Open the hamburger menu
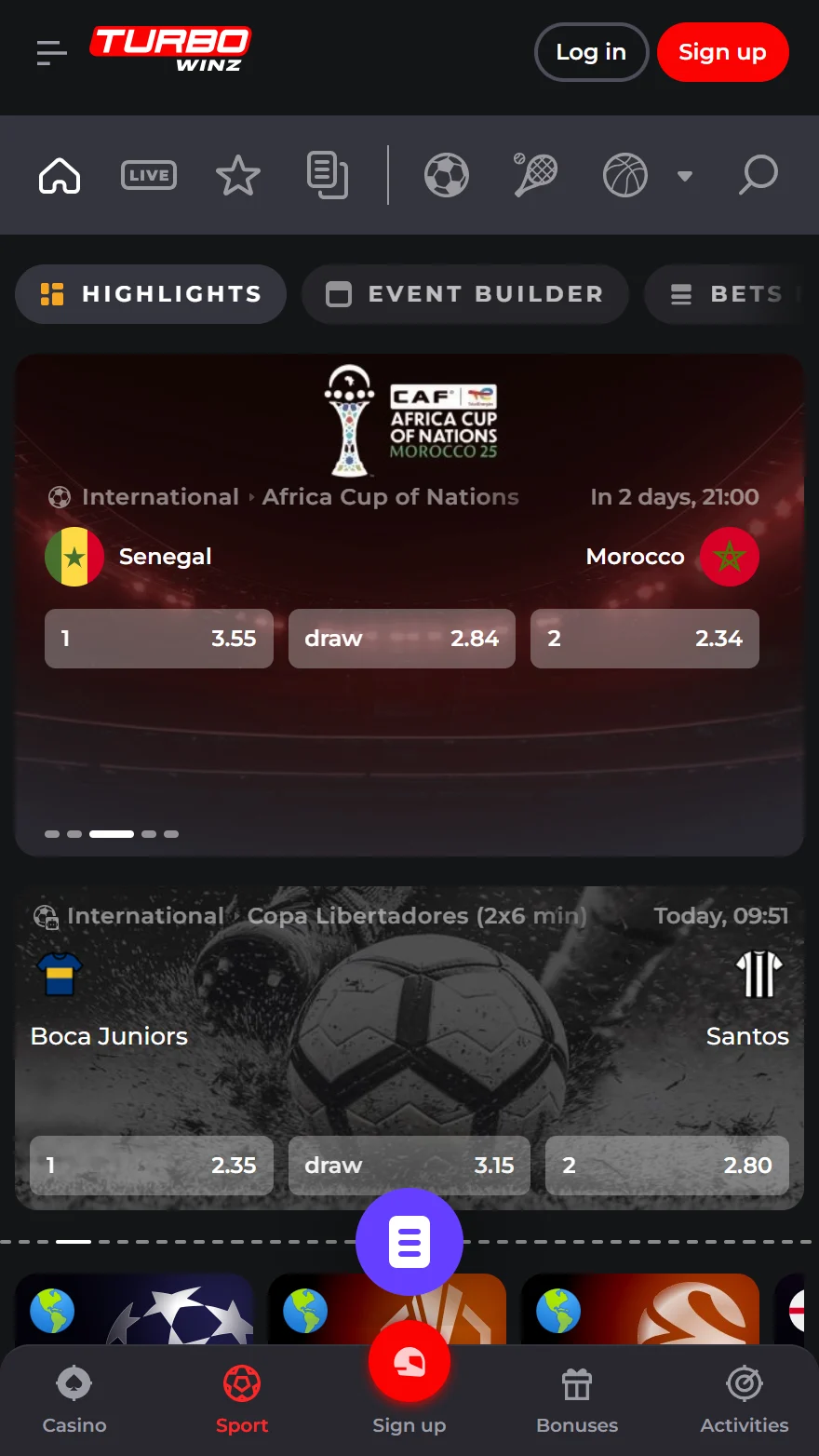This screenshot has height=1456, width=819. coord(52,53)
